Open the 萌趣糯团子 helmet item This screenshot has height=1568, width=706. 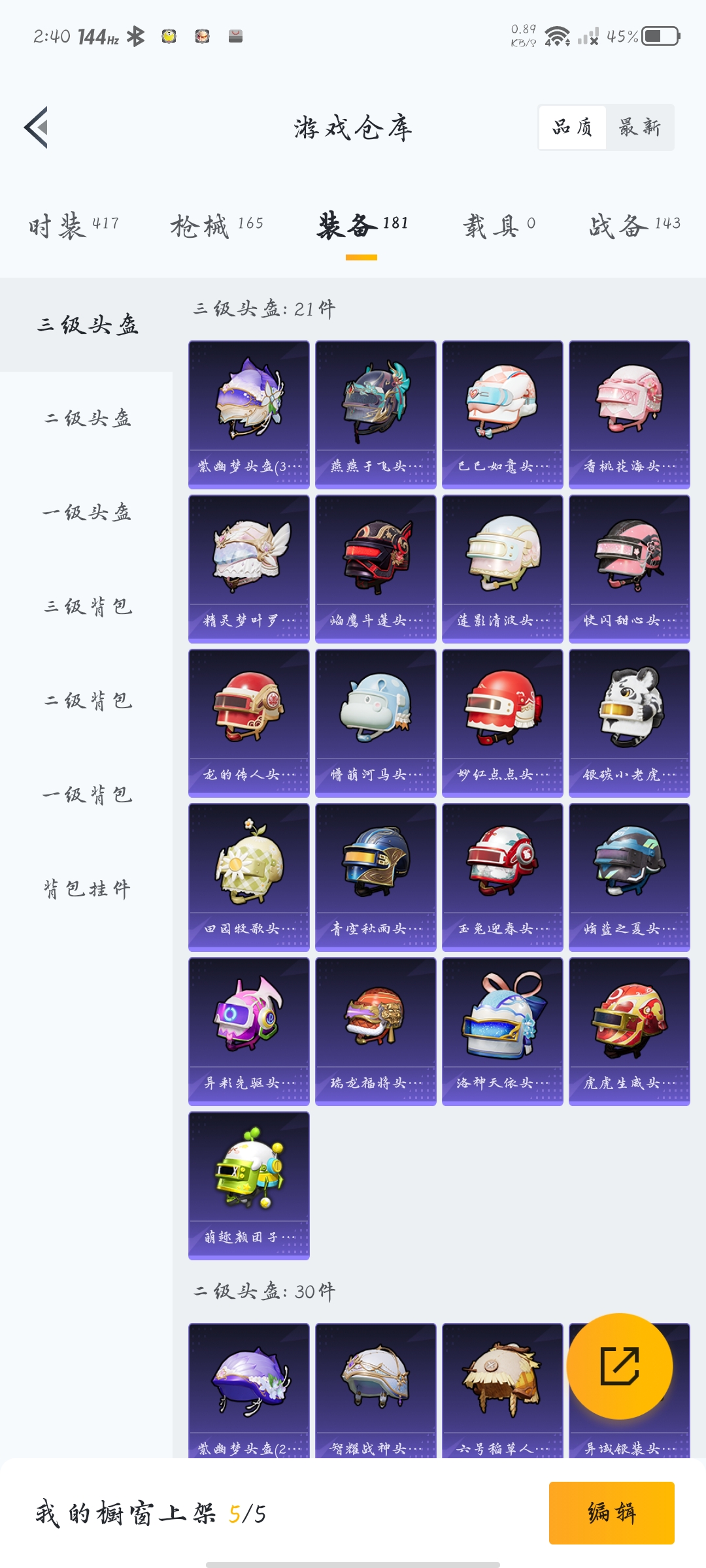point(249,1185)
